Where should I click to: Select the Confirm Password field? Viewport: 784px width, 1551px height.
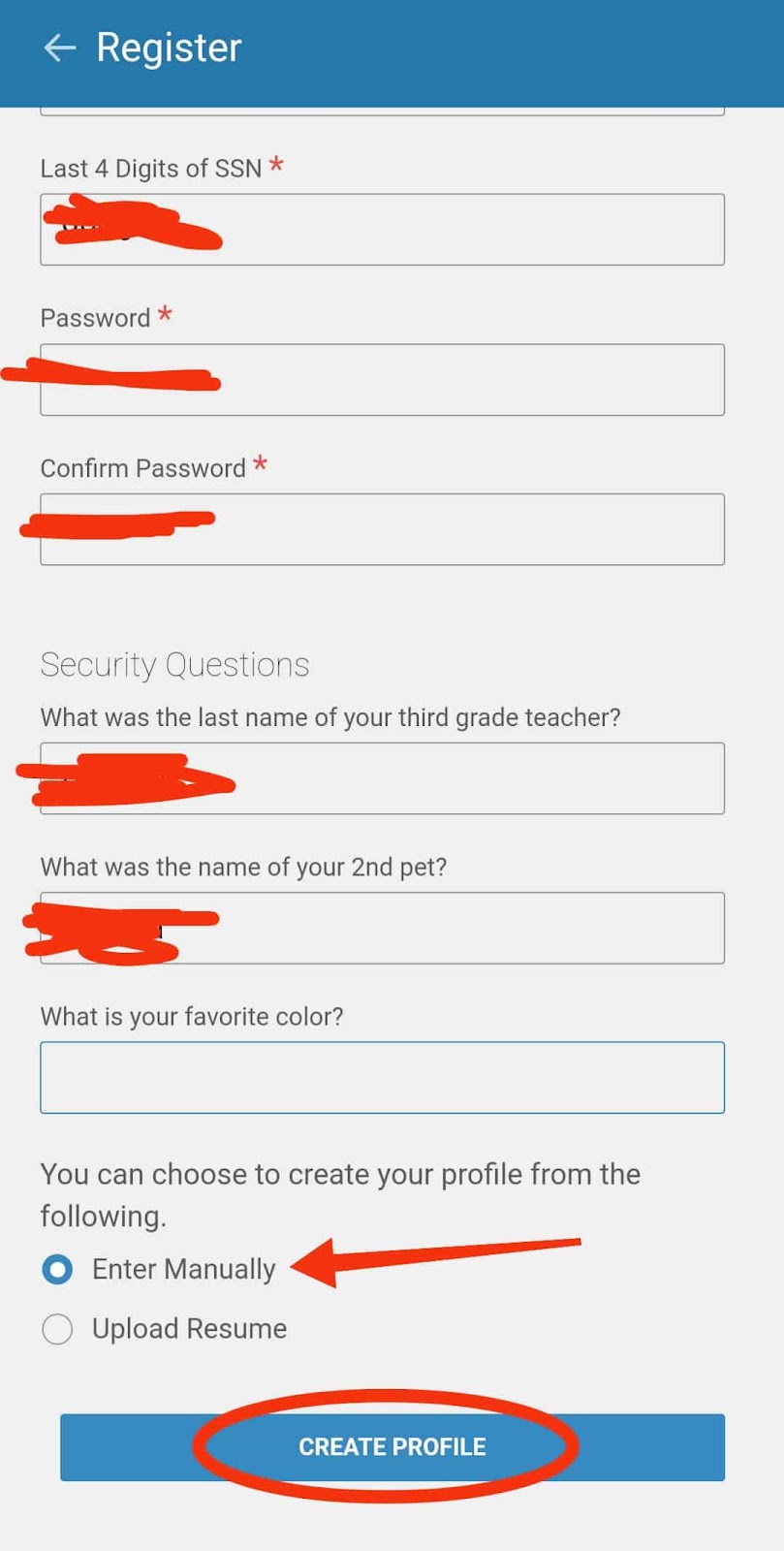382,529
